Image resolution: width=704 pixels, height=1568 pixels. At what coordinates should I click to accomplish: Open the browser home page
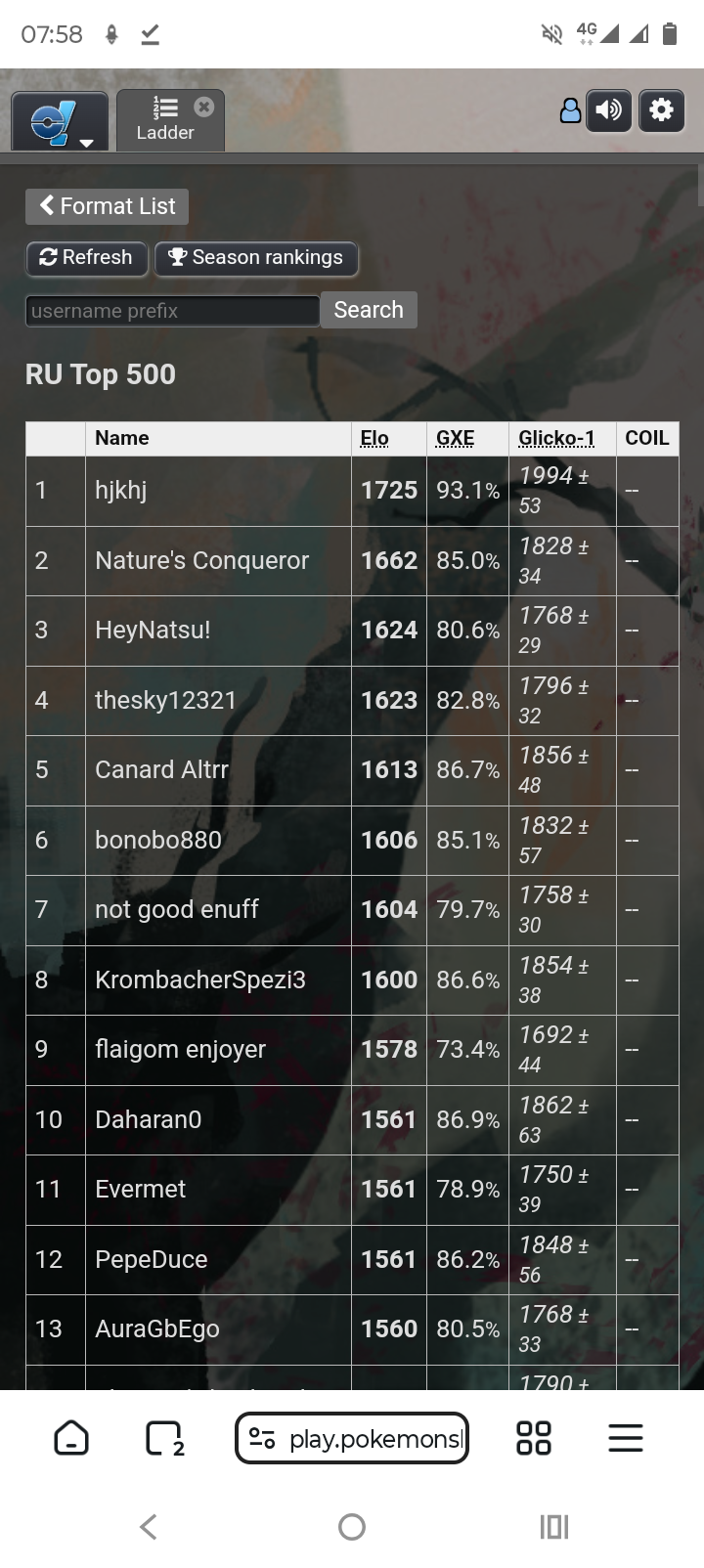71,1438
